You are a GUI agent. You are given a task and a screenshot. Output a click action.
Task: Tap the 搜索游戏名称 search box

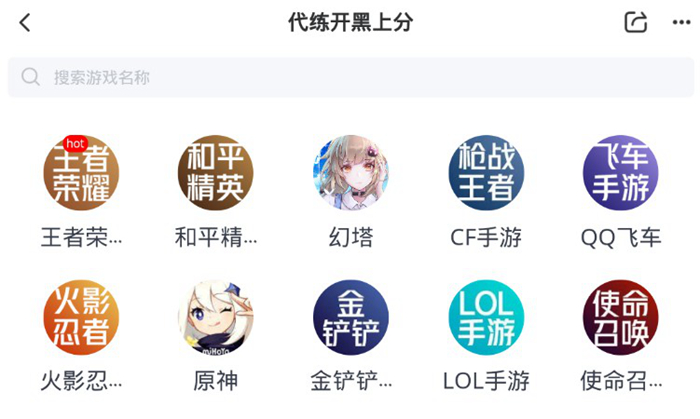[350, 77]
